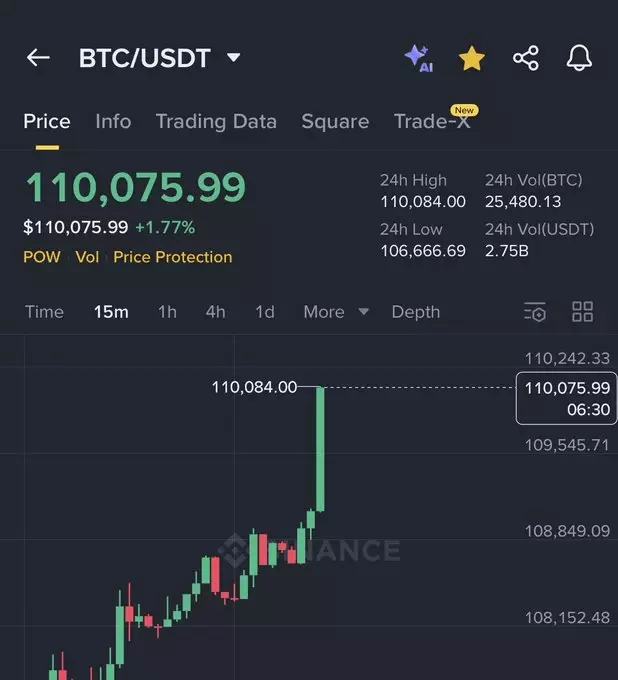Tap the Price Protection tag
Screen dimensions: 618x680
point(172,257)
